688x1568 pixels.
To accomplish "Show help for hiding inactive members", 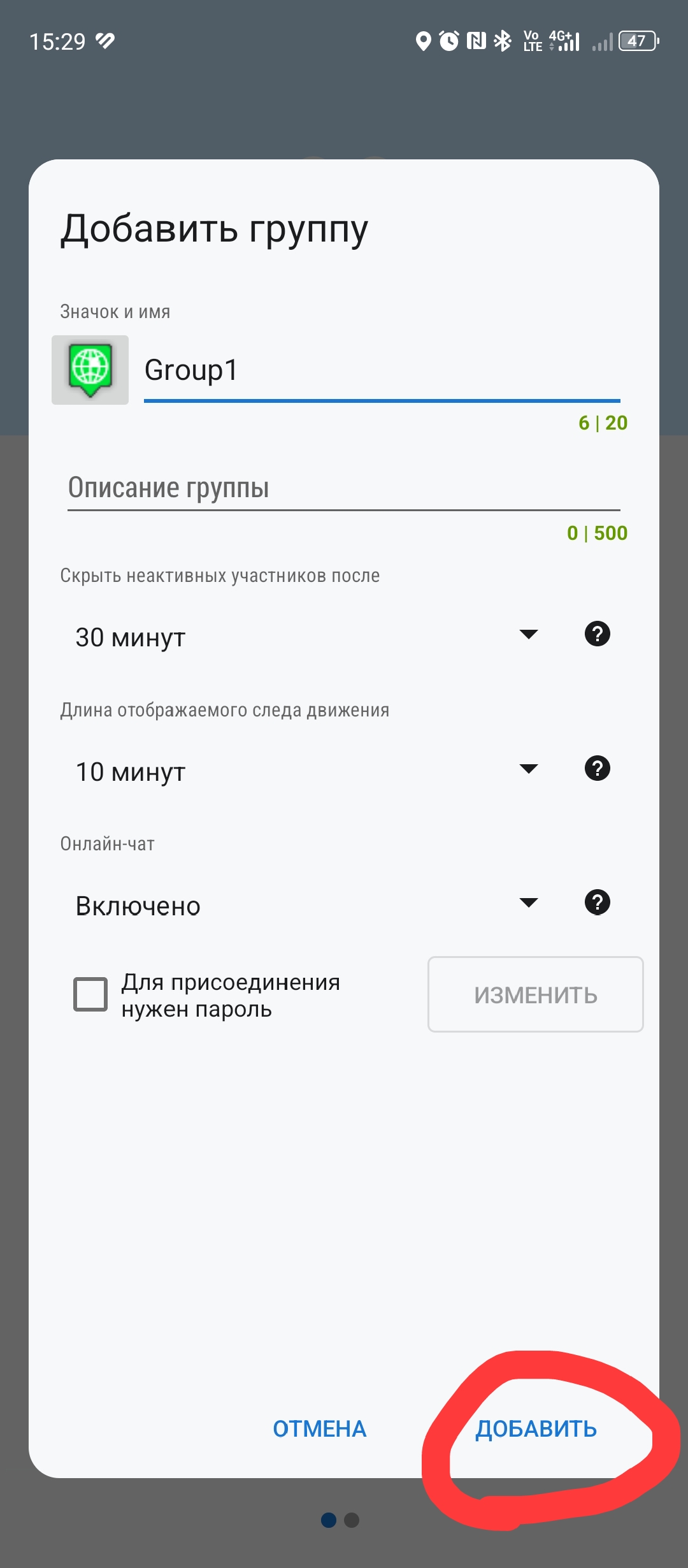I will [x=597, y=634].
